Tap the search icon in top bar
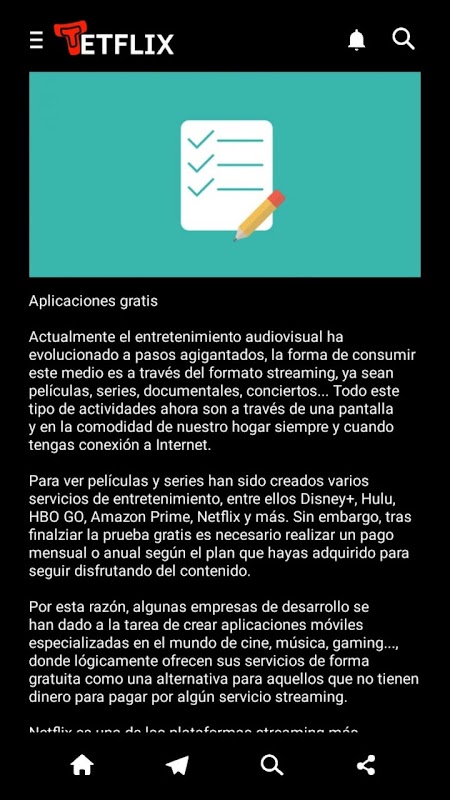The image size is (450, 800). click(403, 39)
